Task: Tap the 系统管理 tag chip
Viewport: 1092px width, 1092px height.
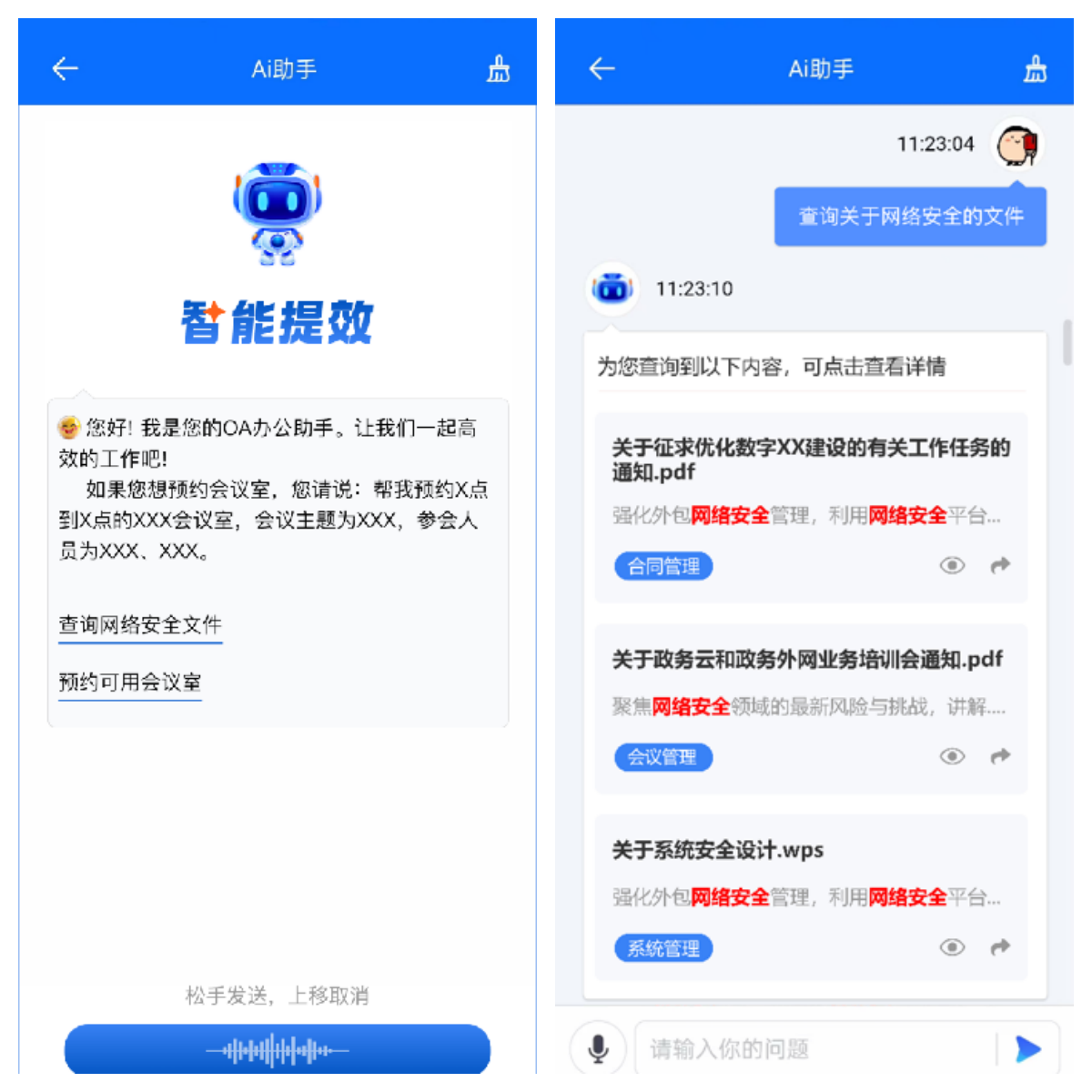Action: point(663,948)
